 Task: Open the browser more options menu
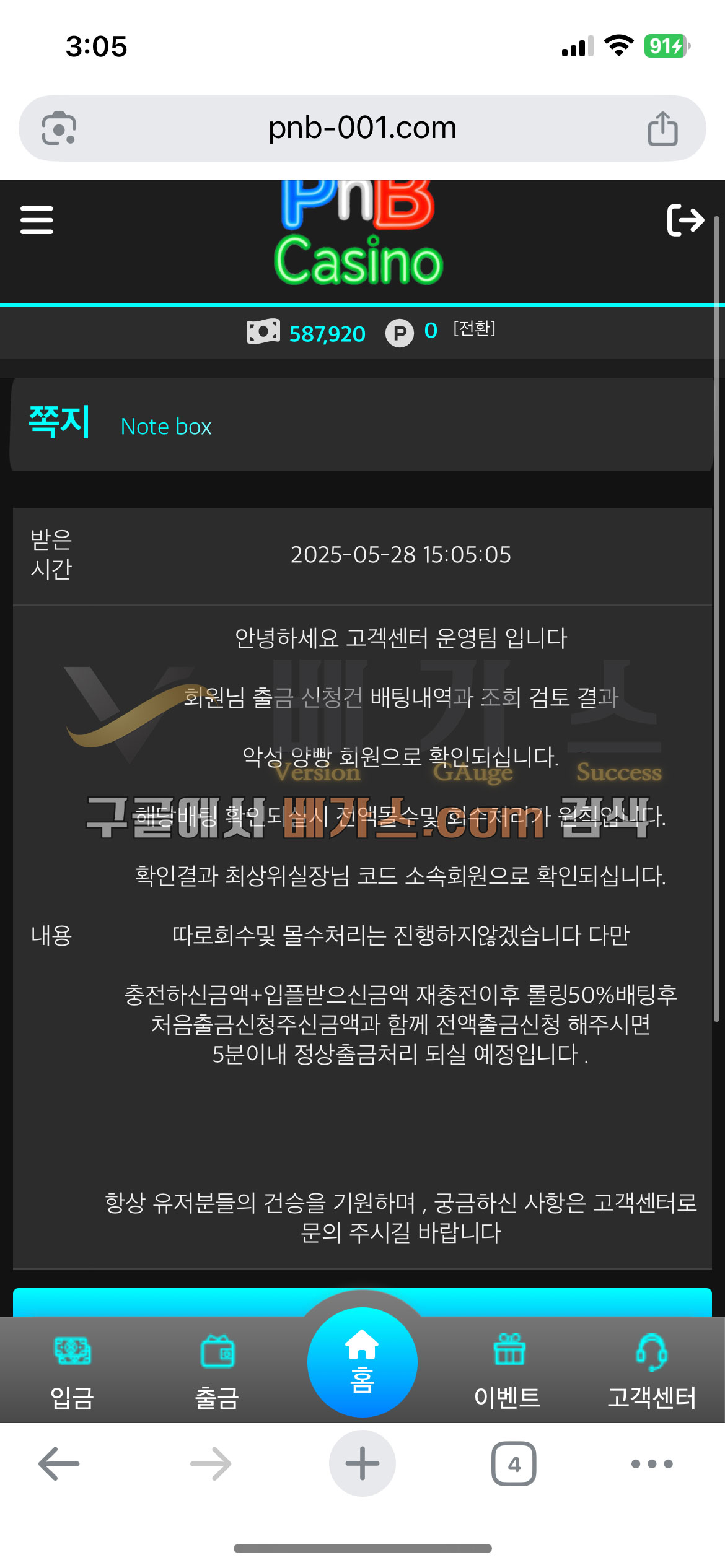click(652, 1464)
